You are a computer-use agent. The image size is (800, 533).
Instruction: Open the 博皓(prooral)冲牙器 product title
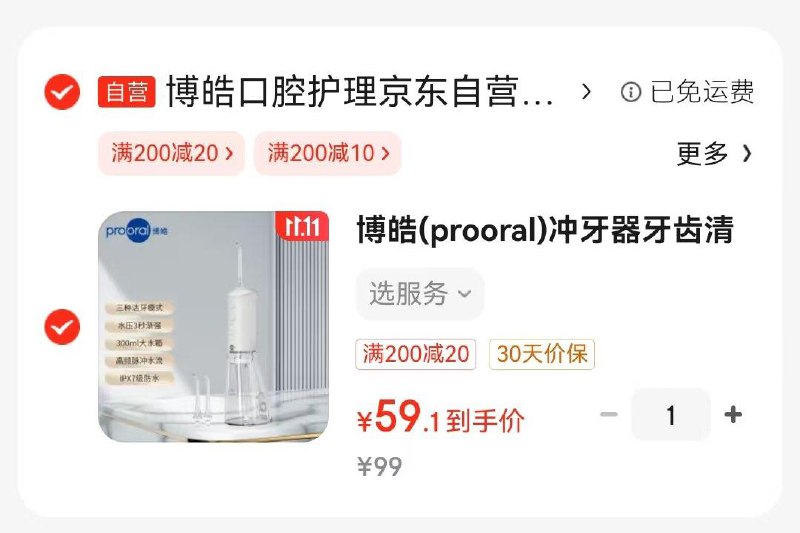(545, 231)
